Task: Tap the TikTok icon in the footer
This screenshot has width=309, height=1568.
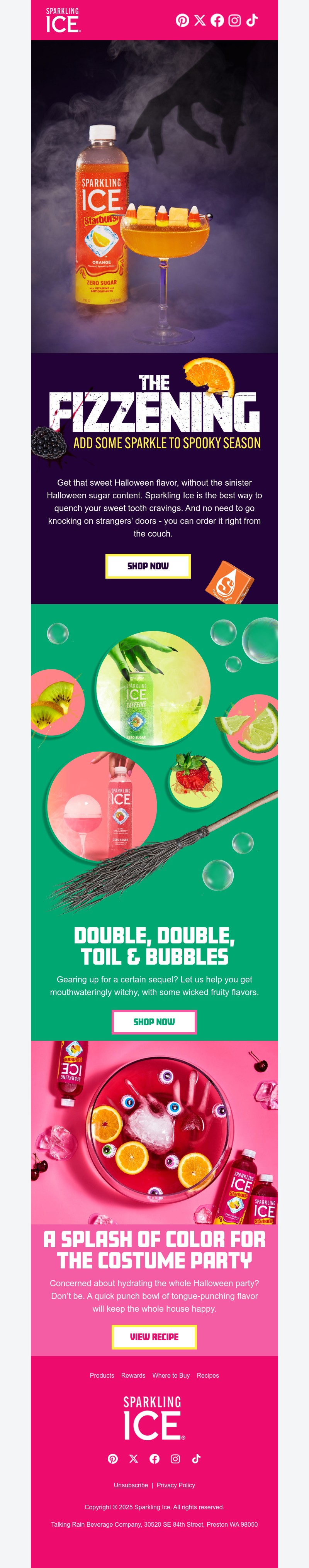Action: click(196, 1458)
